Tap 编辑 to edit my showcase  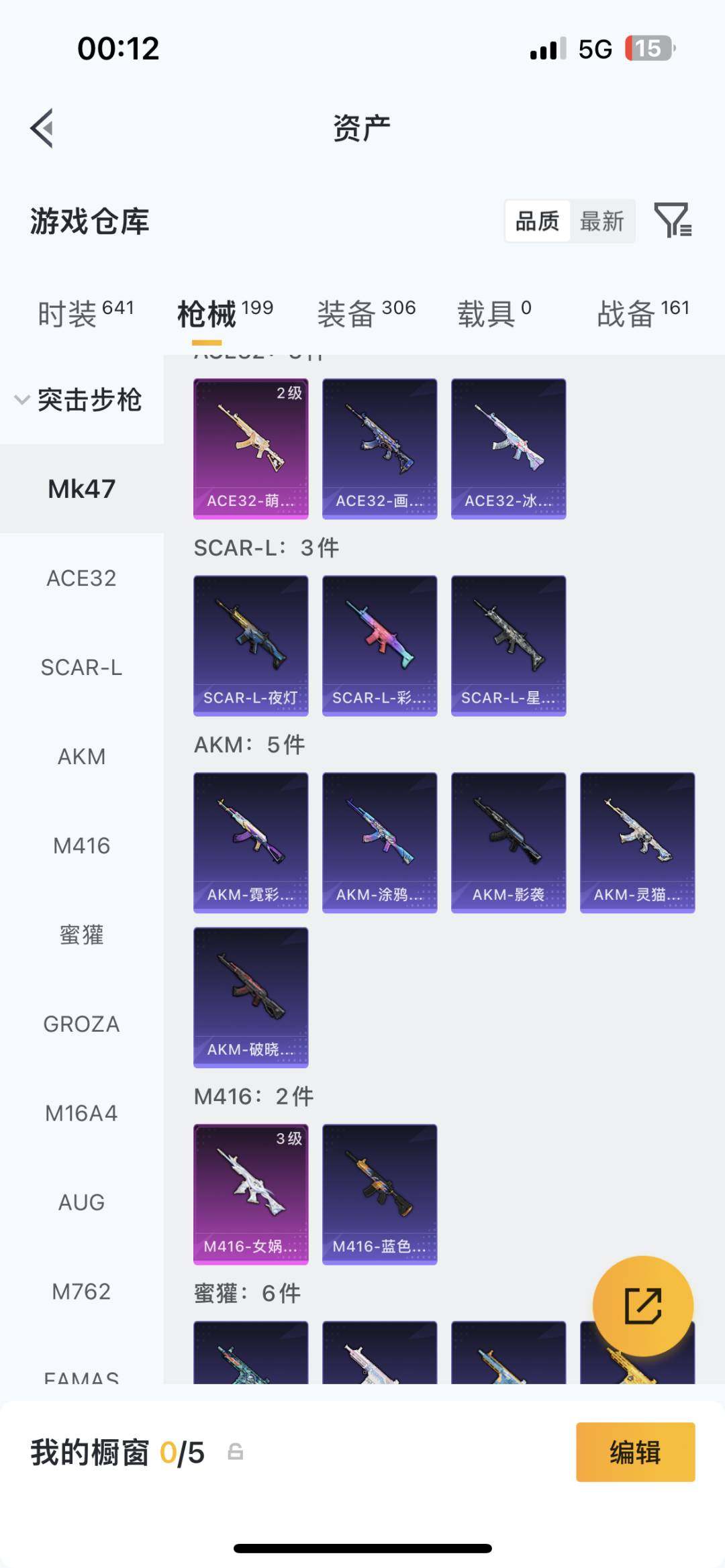point(635,1452)
